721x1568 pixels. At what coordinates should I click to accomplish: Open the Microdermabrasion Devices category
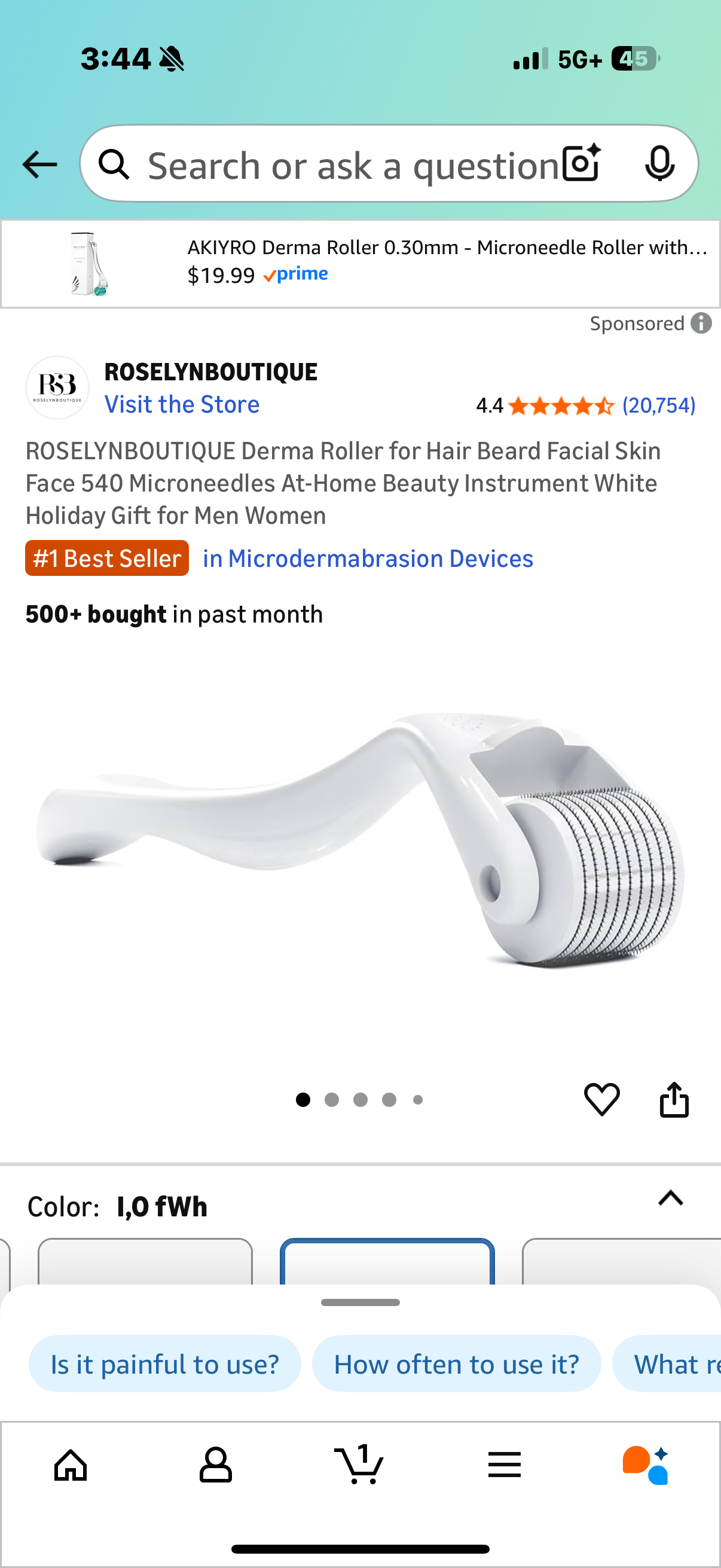(368, 559)
